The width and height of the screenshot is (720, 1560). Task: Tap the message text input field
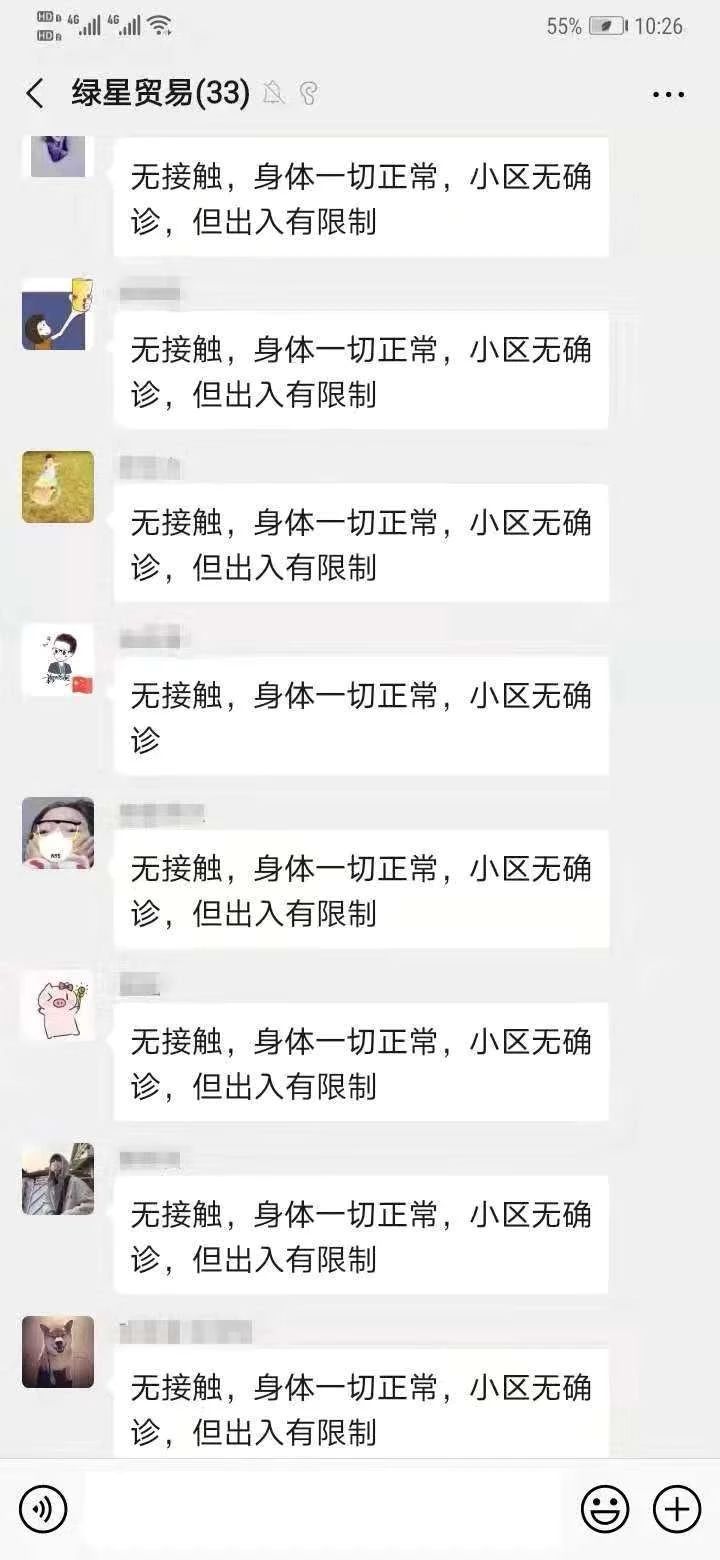tap(328, 1508)
